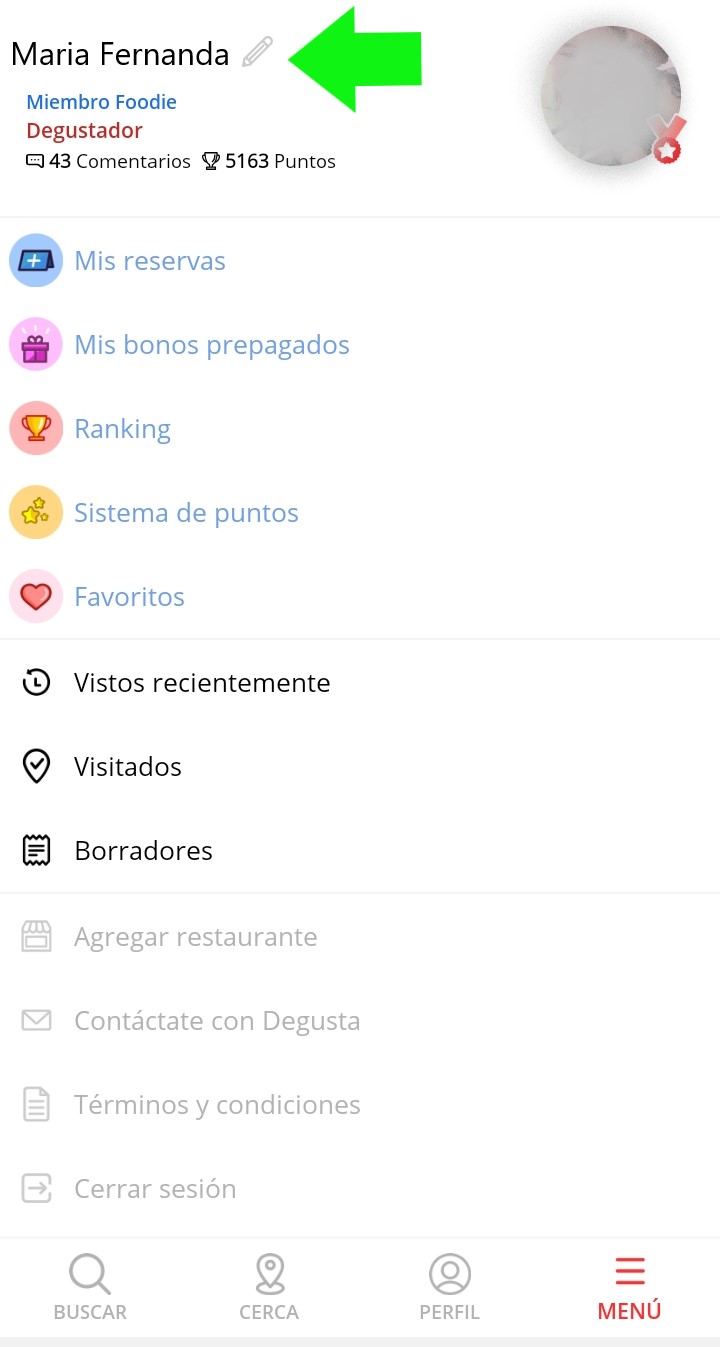Select the Menú tab
This screenshot has width=720, height=1347.
tap(629, 1288)
